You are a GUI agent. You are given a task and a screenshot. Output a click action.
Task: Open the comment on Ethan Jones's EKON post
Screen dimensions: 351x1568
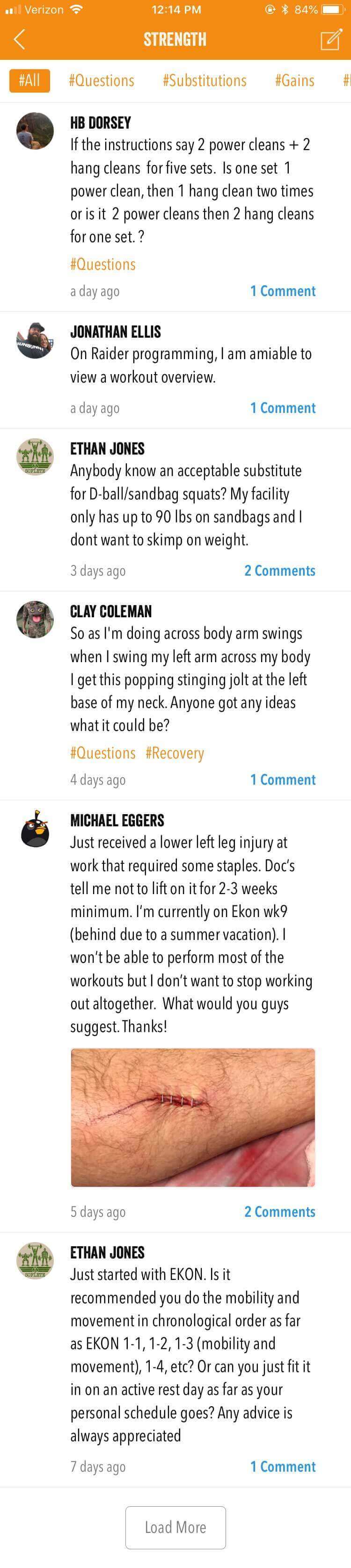[283, 1467]
